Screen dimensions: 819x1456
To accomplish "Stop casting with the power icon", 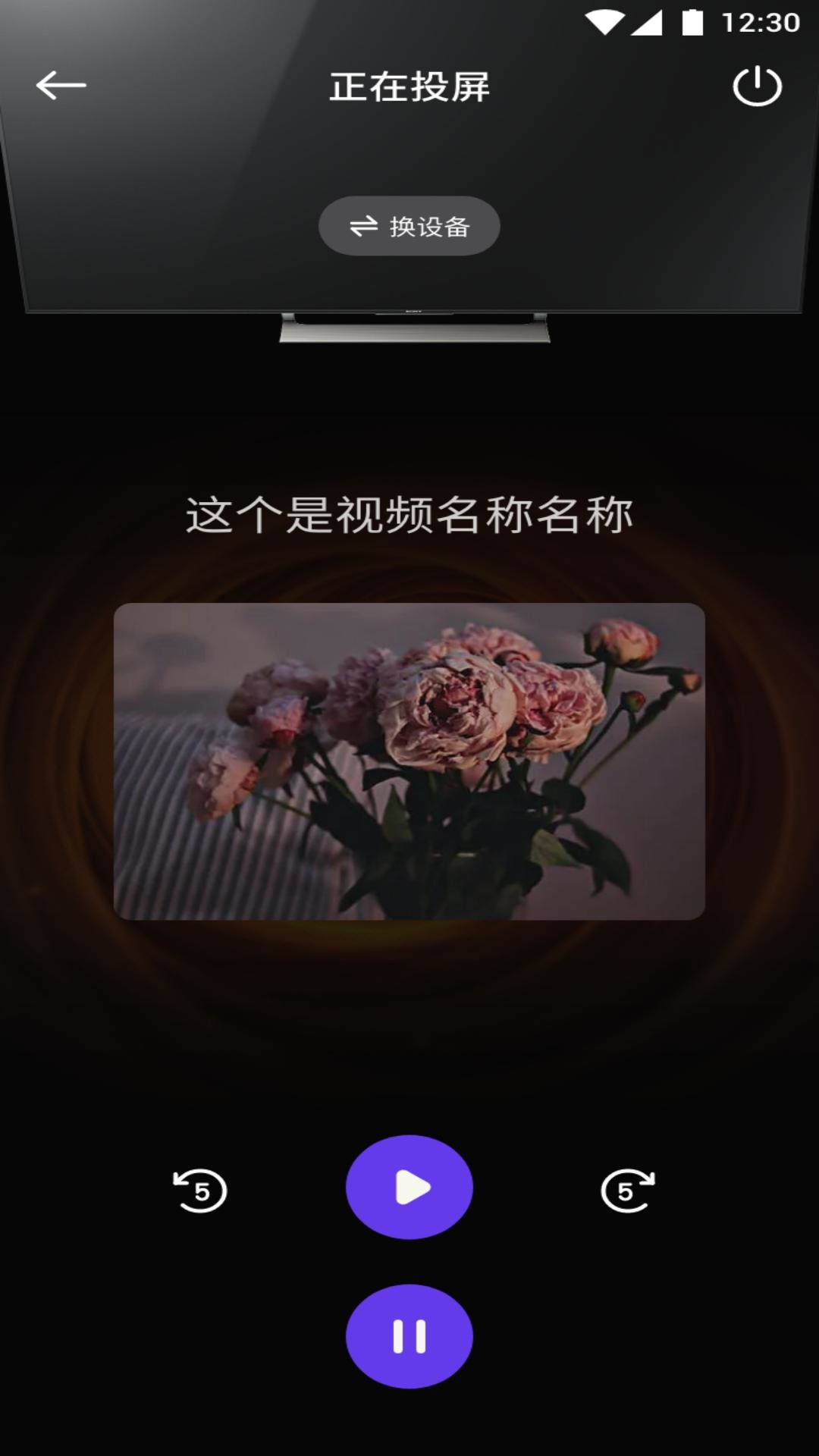I will click(x=757, y=86).
